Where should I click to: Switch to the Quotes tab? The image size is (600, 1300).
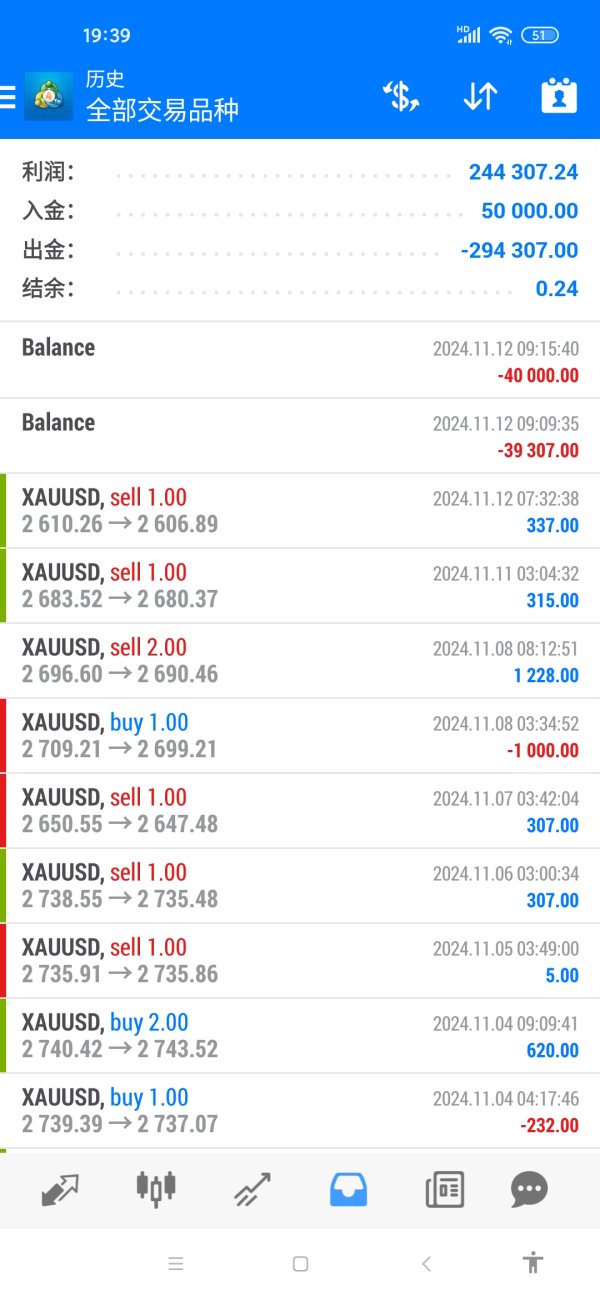(x=60, y=1189)
